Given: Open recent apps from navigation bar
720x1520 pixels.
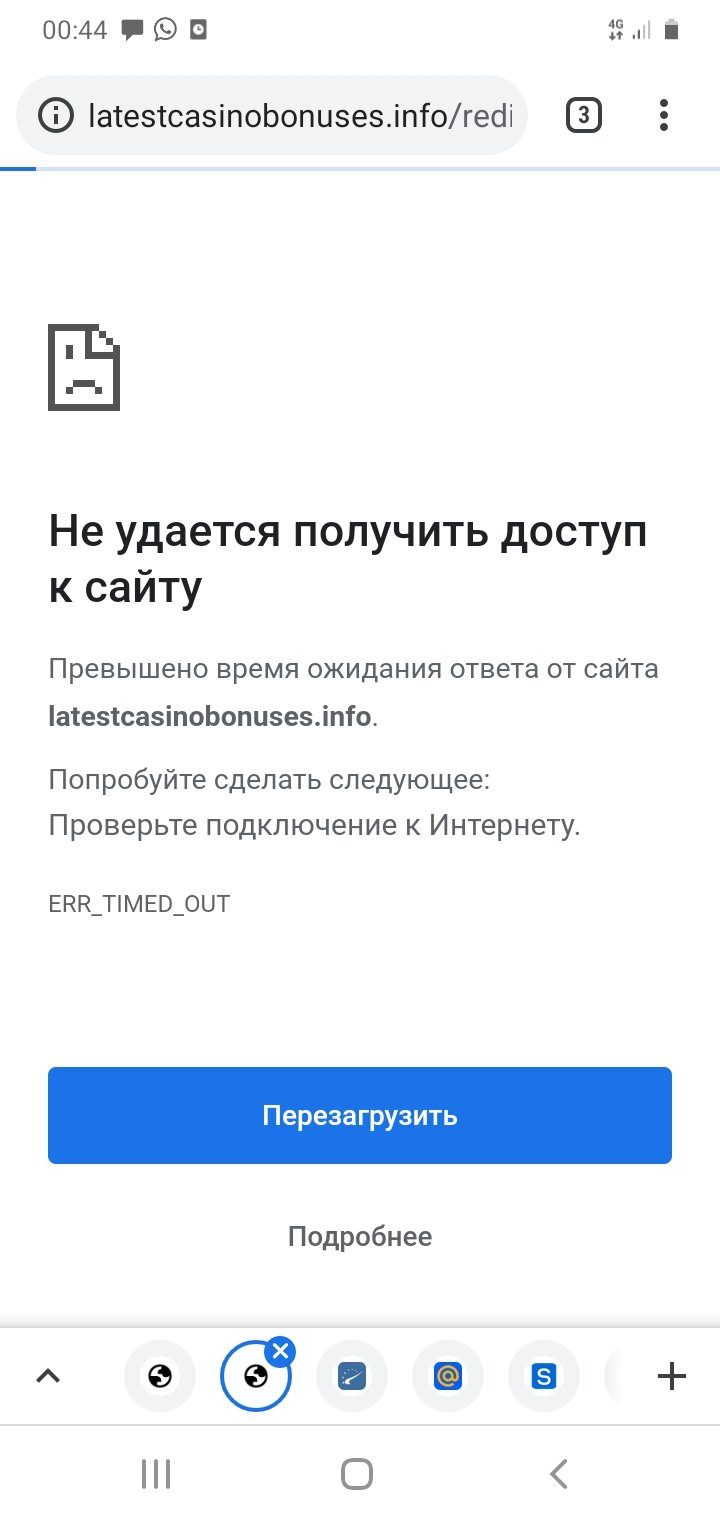Looking at the screenshot, I should point(156,1473).
